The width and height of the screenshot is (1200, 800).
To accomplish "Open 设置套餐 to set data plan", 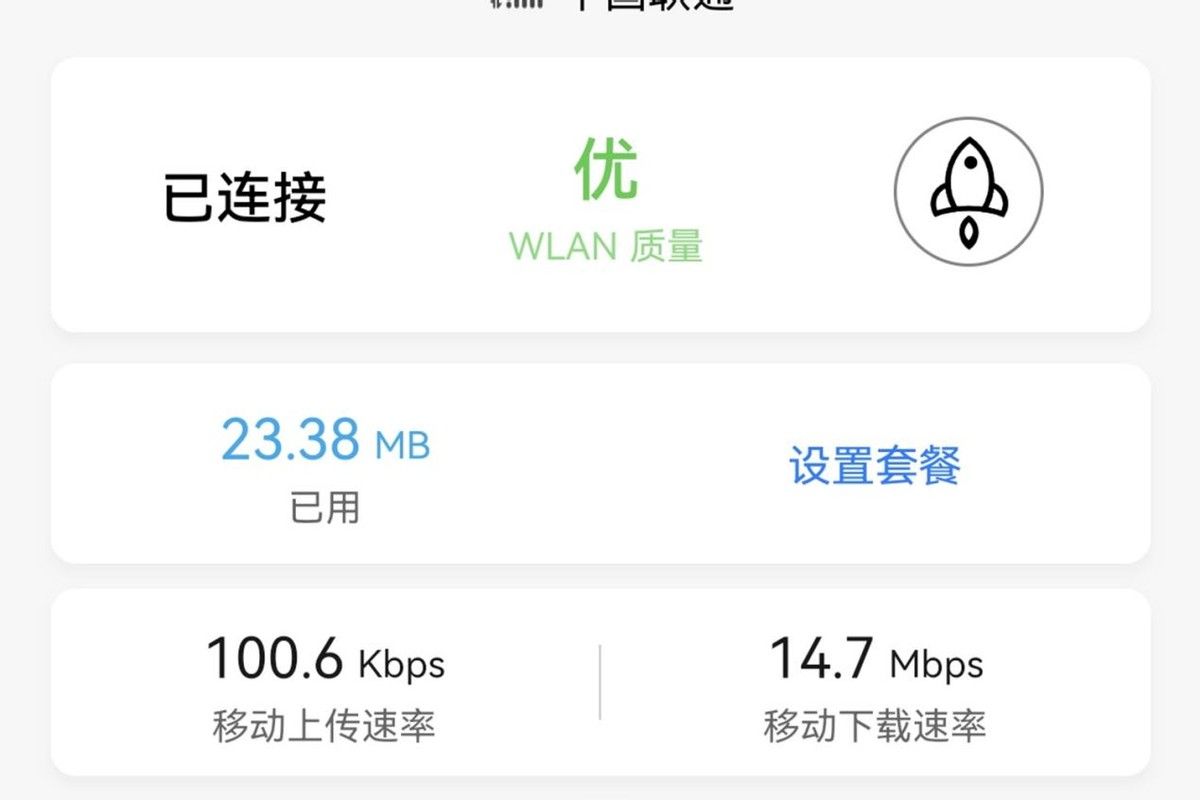I will tap(875, 466).
